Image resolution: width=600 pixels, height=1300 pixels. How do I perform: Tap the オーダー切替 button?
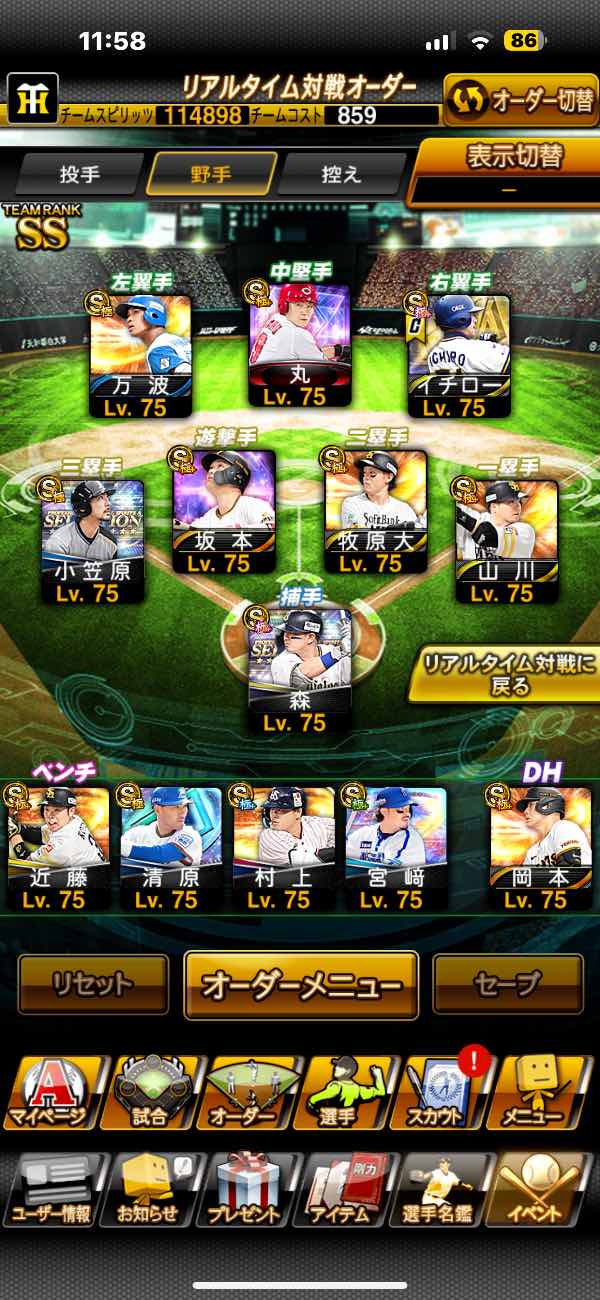point(519,100)
